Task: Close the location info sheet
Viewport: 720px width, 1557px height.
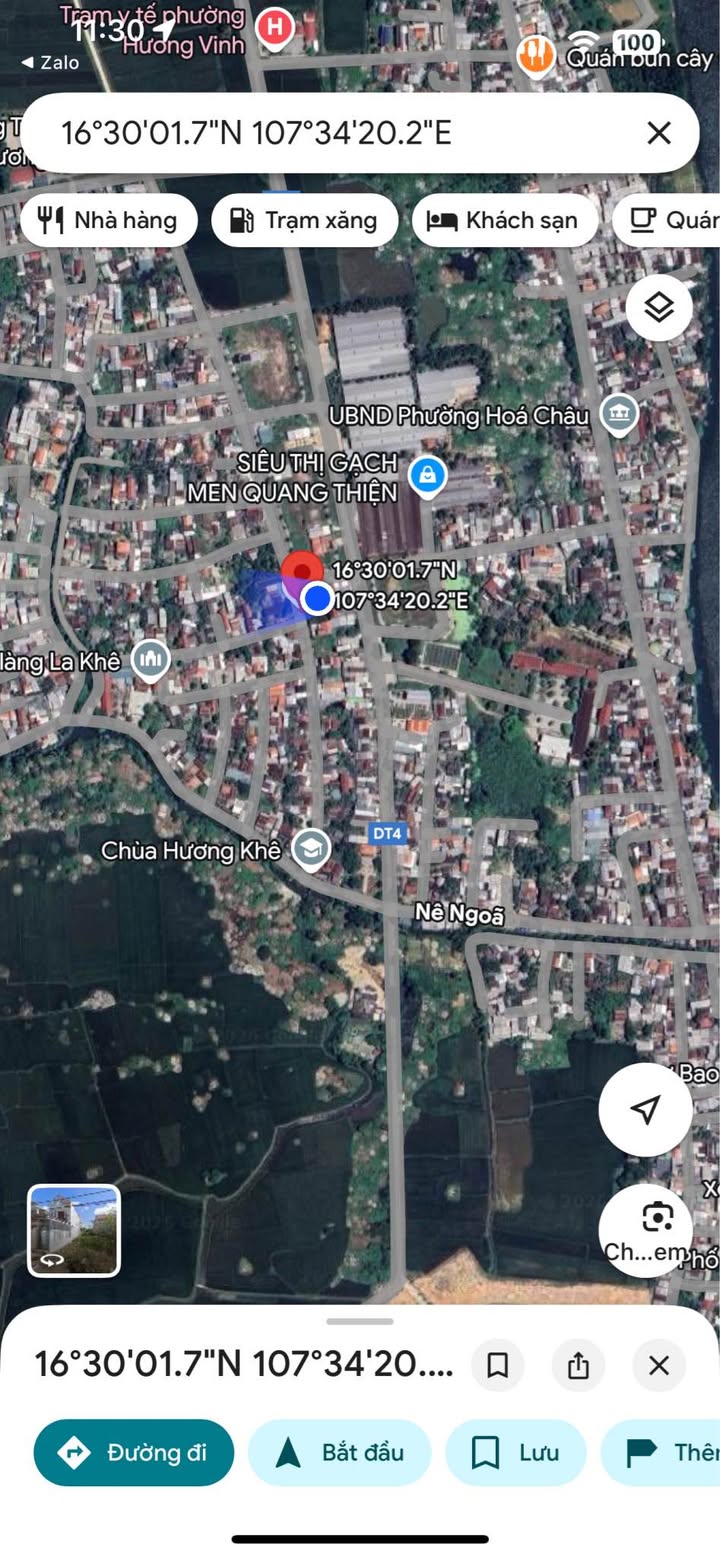Action: 658,1365
